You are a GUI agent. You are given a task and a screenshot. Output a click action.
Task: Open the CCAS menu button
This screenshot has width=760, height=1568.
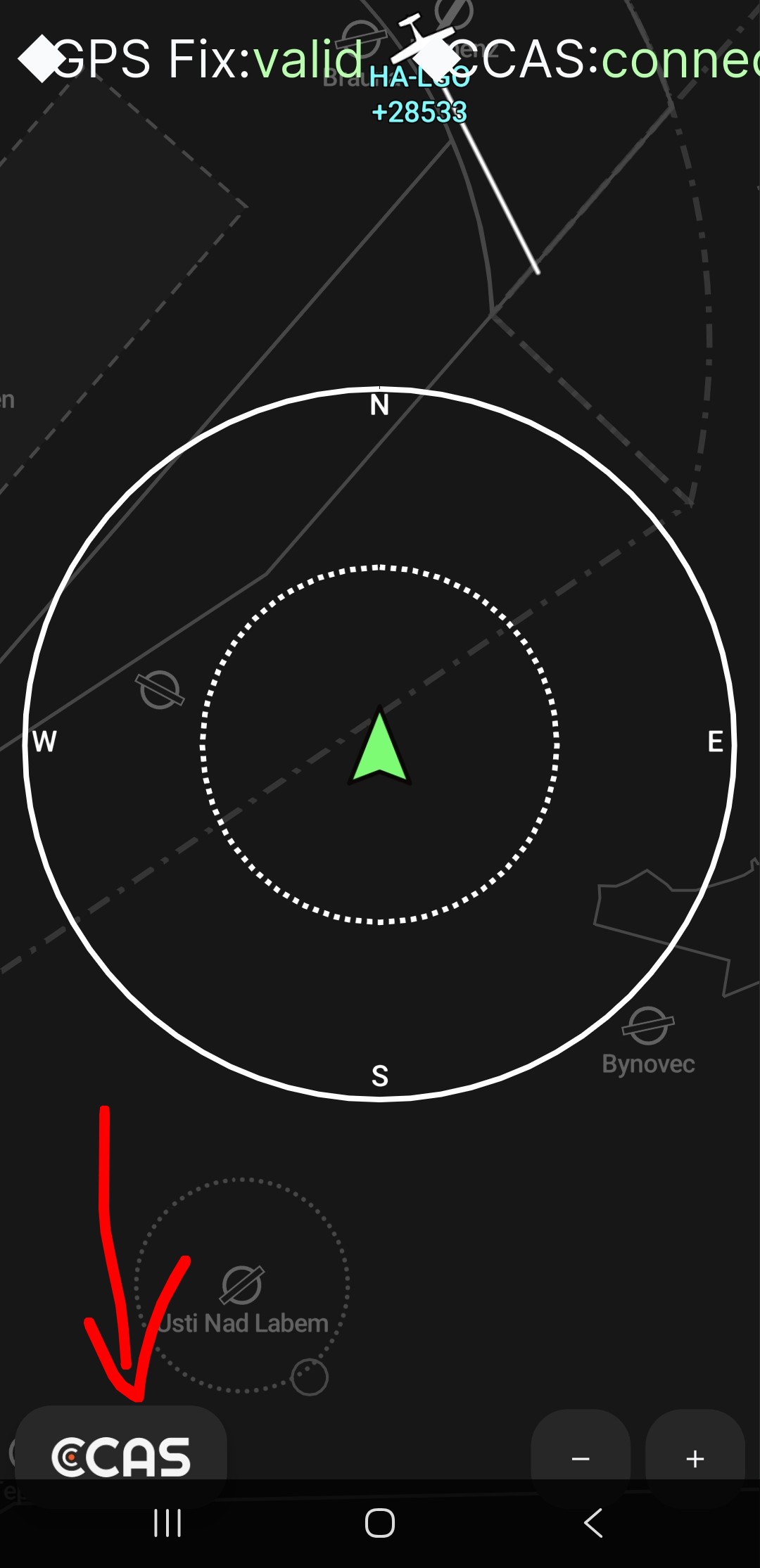[x=121, y=1455]
